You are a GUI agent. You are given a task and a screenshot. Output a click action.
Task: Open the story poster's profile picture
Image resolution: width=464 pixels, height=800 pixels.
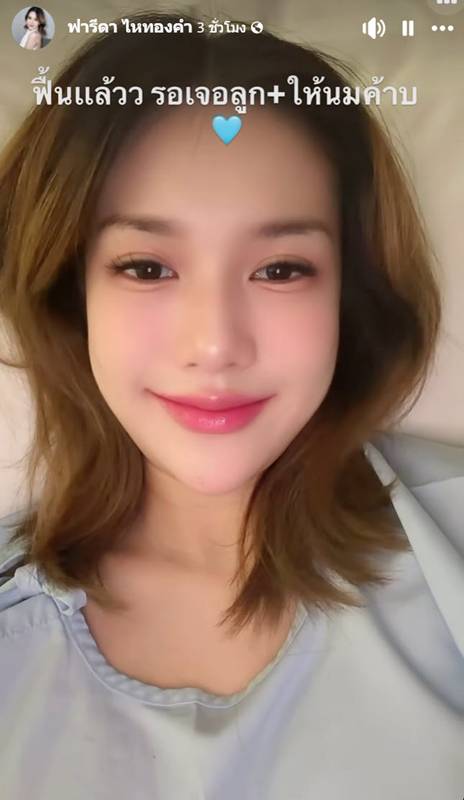coord(33,28)
